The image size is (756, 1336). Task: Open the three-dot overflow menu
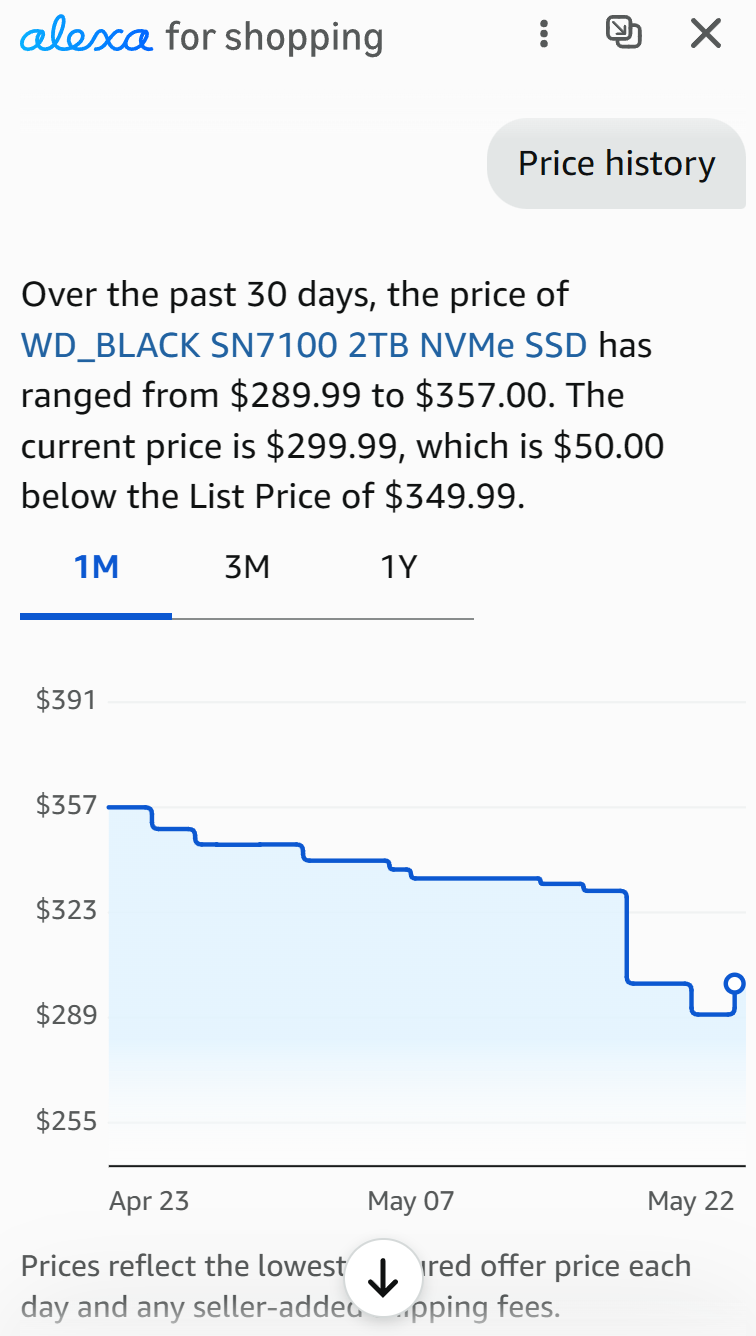coord(543,35)
